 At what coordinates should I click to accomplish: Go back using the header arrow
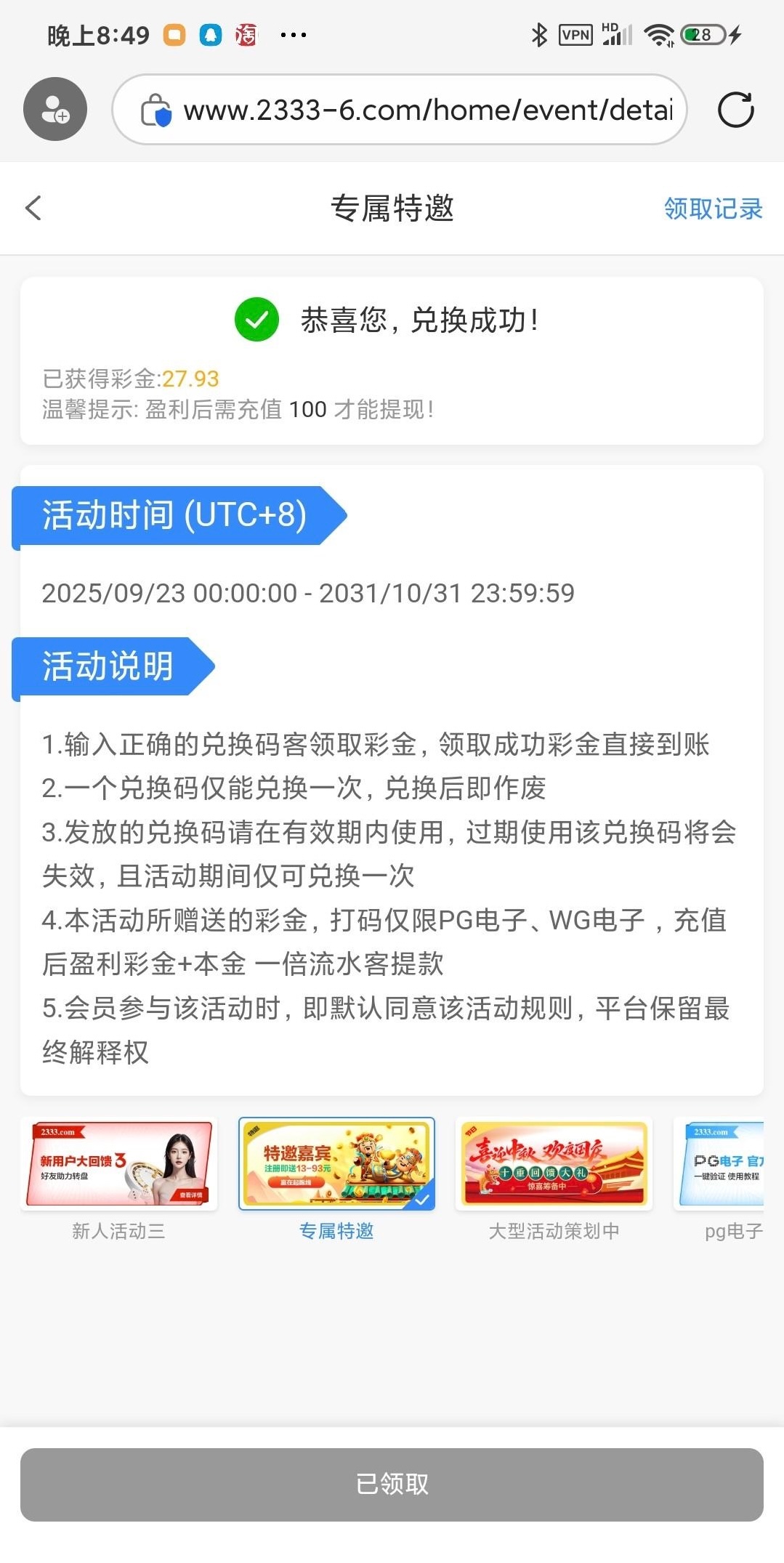tap(33, 208)
